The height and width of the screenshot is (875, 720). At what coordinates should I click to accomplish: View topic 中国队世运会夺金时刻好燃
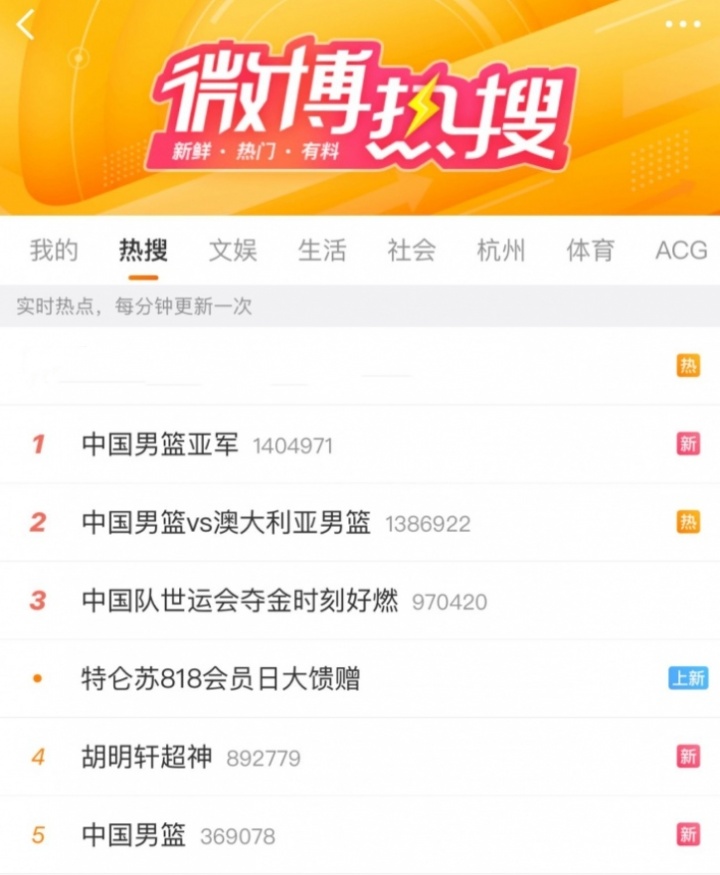[x=240, y=601]
